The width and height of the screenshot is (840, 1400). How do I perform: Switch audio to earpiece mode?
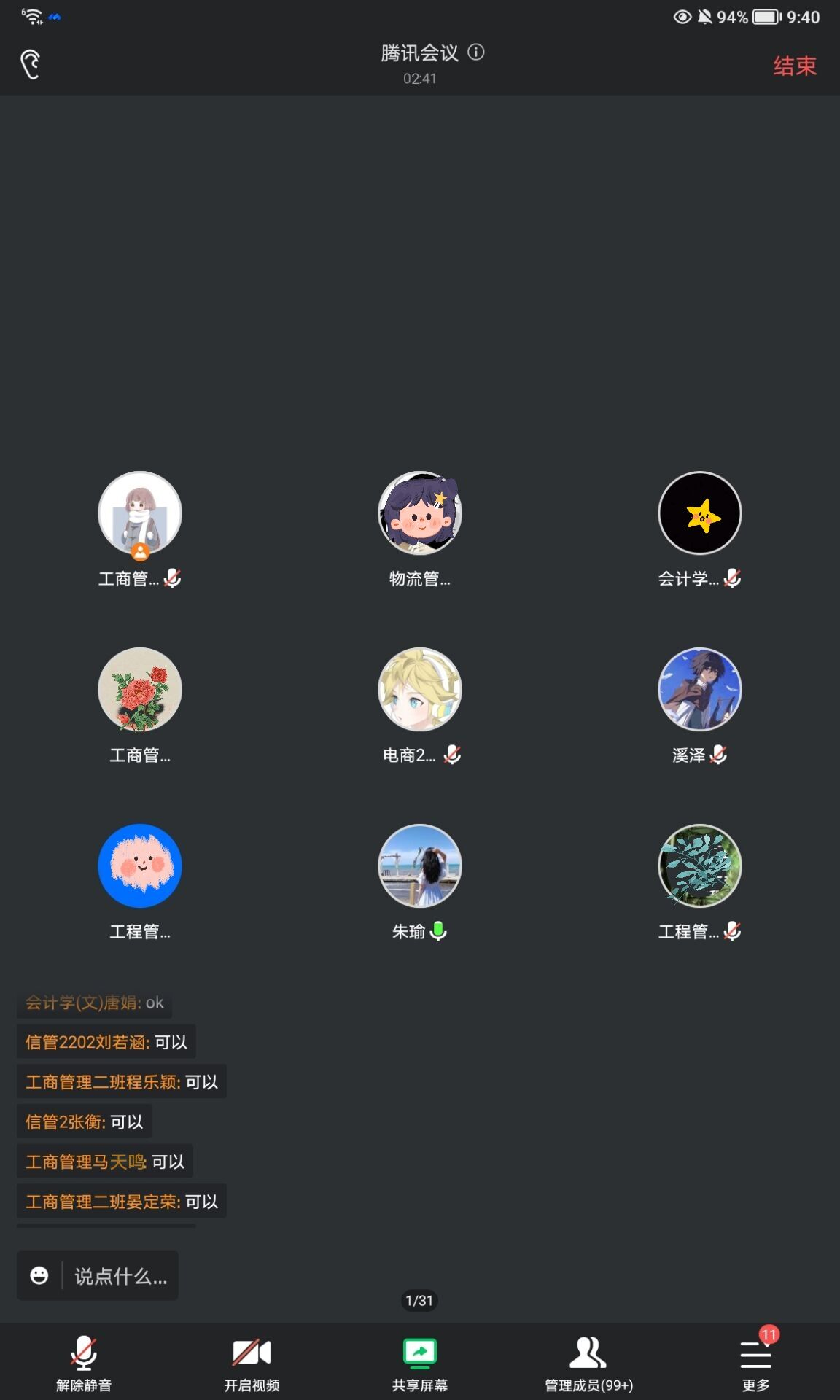[x=30, y=65]
